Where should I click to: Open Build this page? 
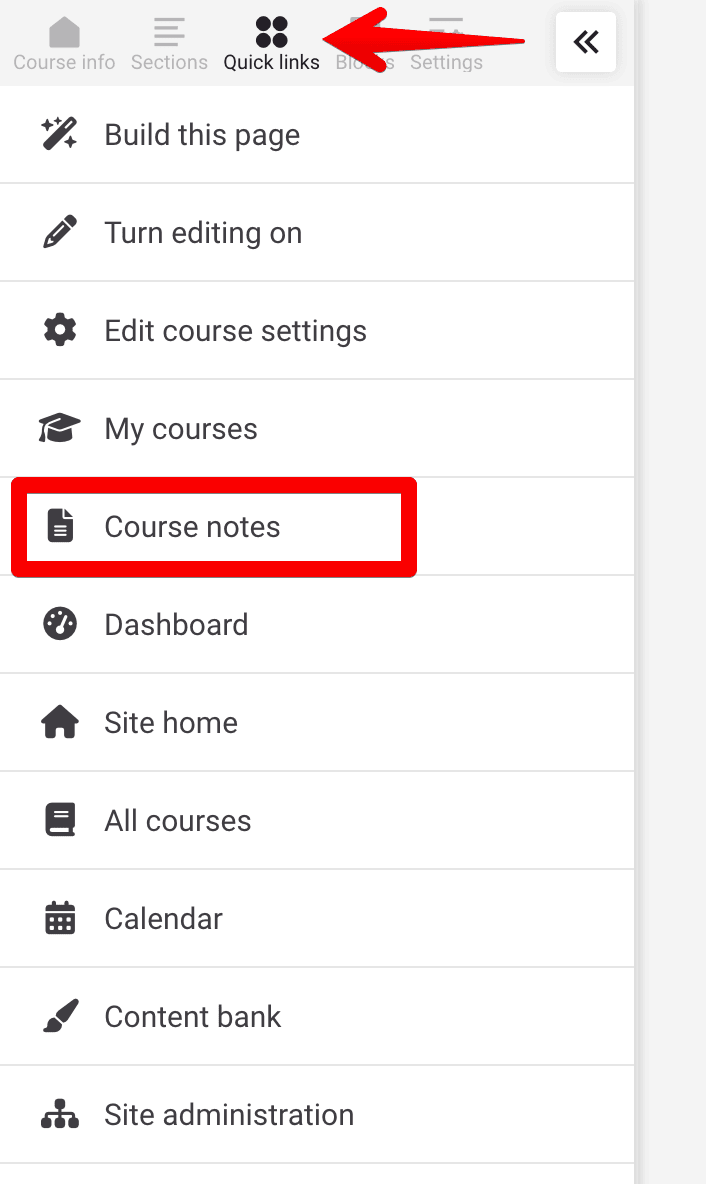pos(316,135)
